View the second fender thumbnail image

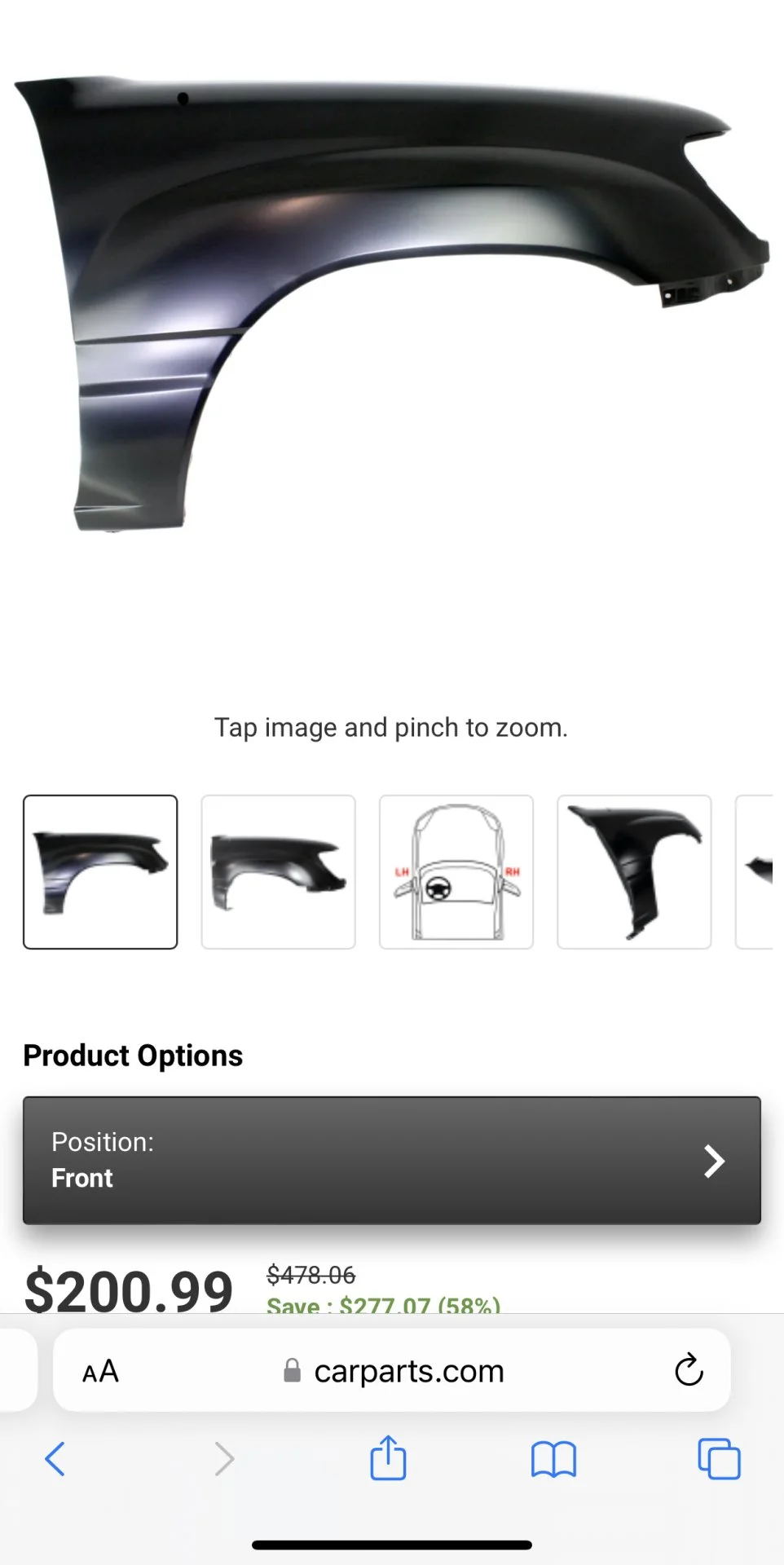pyautogui.click(x=278, y=871)
